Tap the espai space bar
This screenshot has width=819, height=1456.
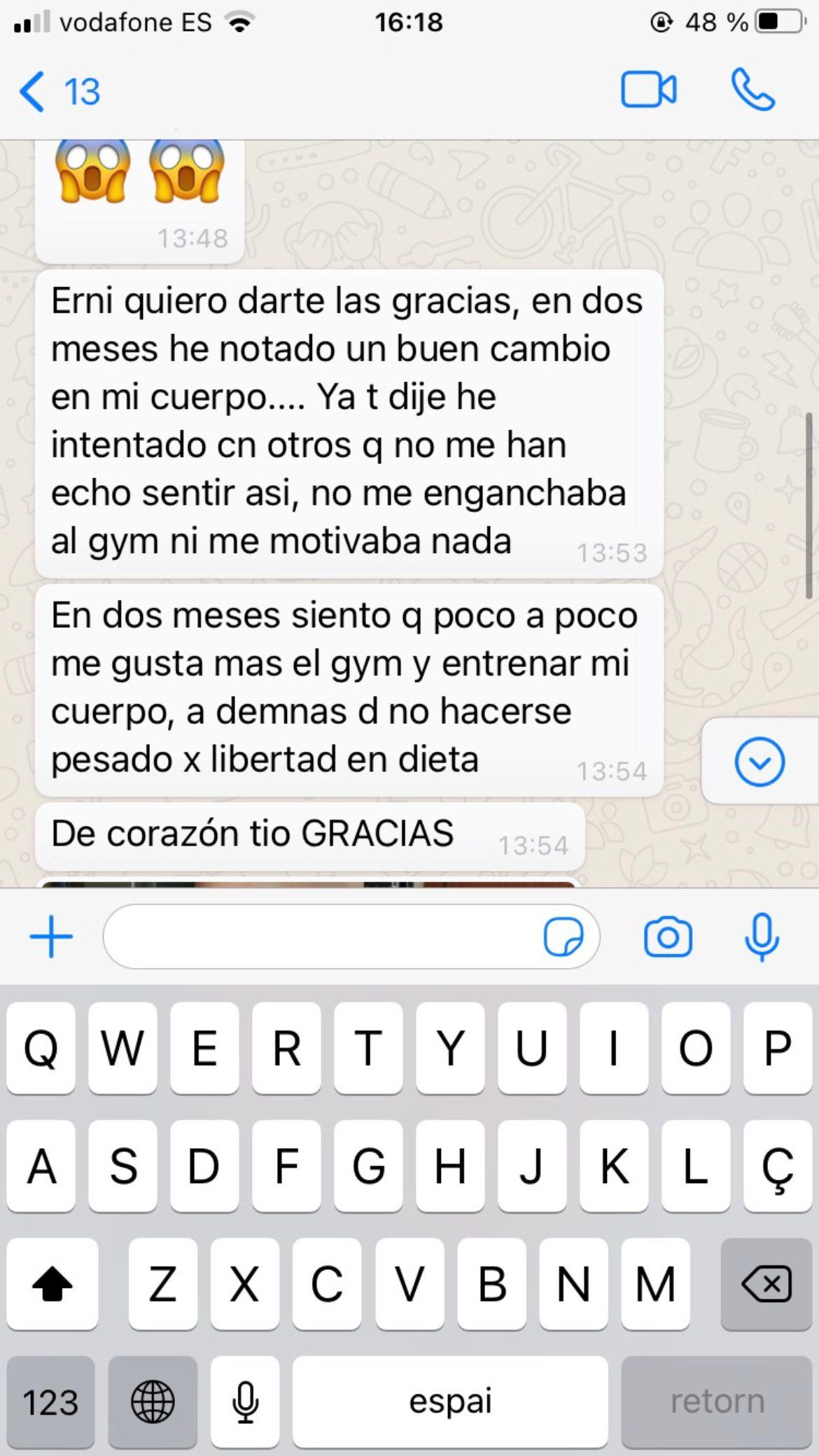pyautogui.click(x=450, y=1403)
